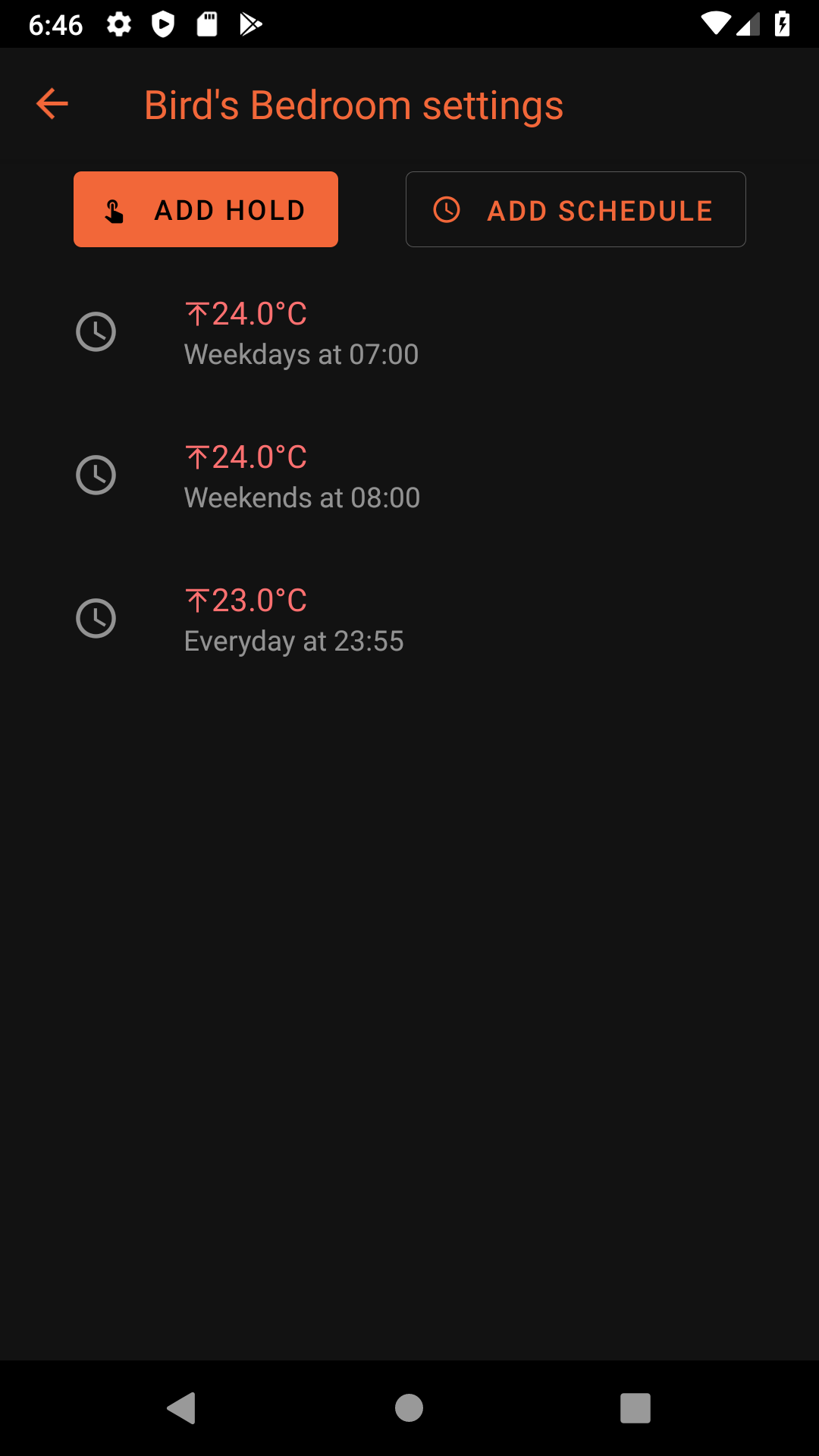This screenshot has width=819, height=1456.
Task: Tap the clock icon inside ADD SCHEDULE
Action: tap(447, 210)
